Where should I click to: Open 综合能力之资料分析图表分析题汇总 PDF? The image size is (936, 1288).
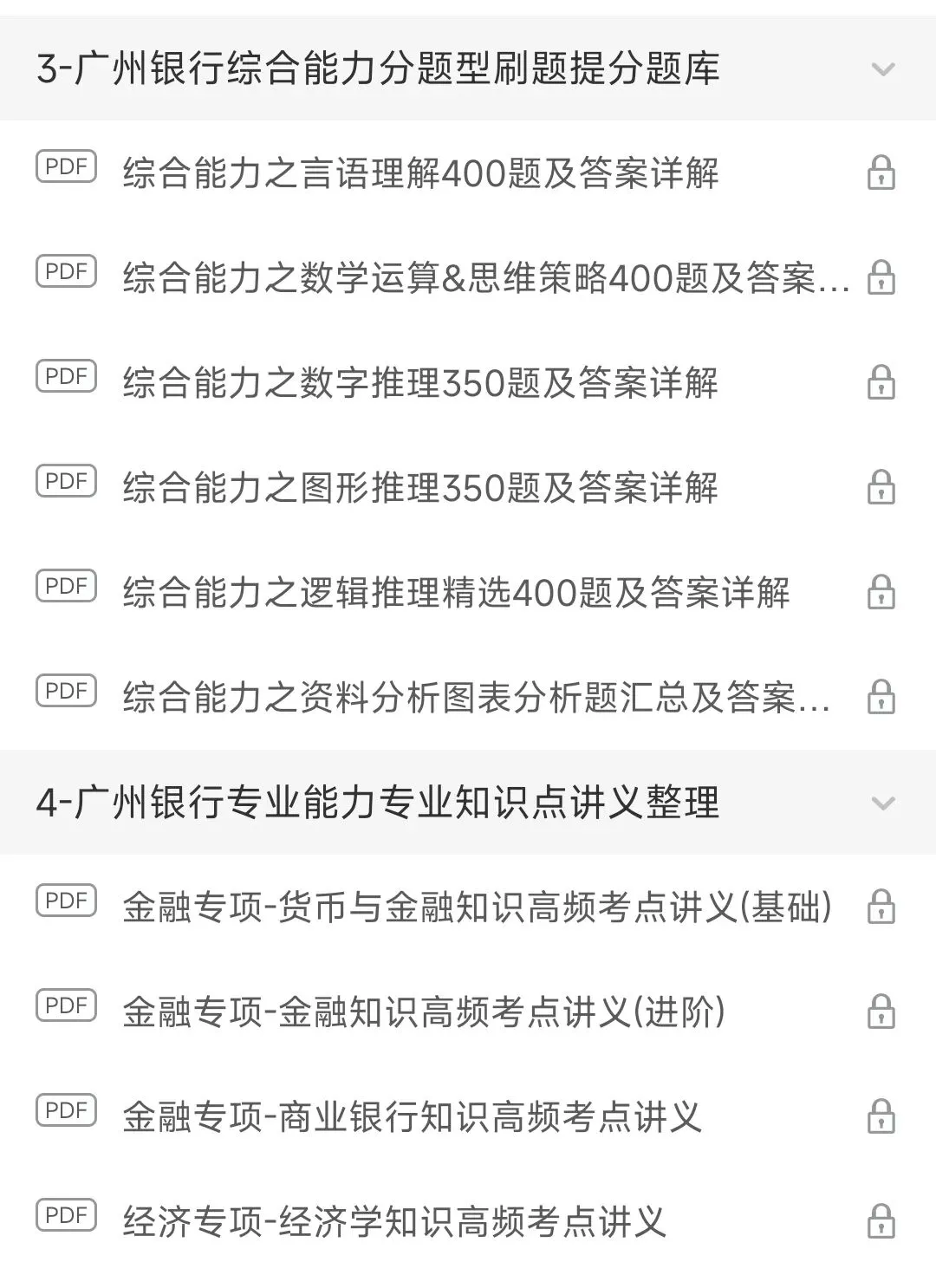[475, 698]
